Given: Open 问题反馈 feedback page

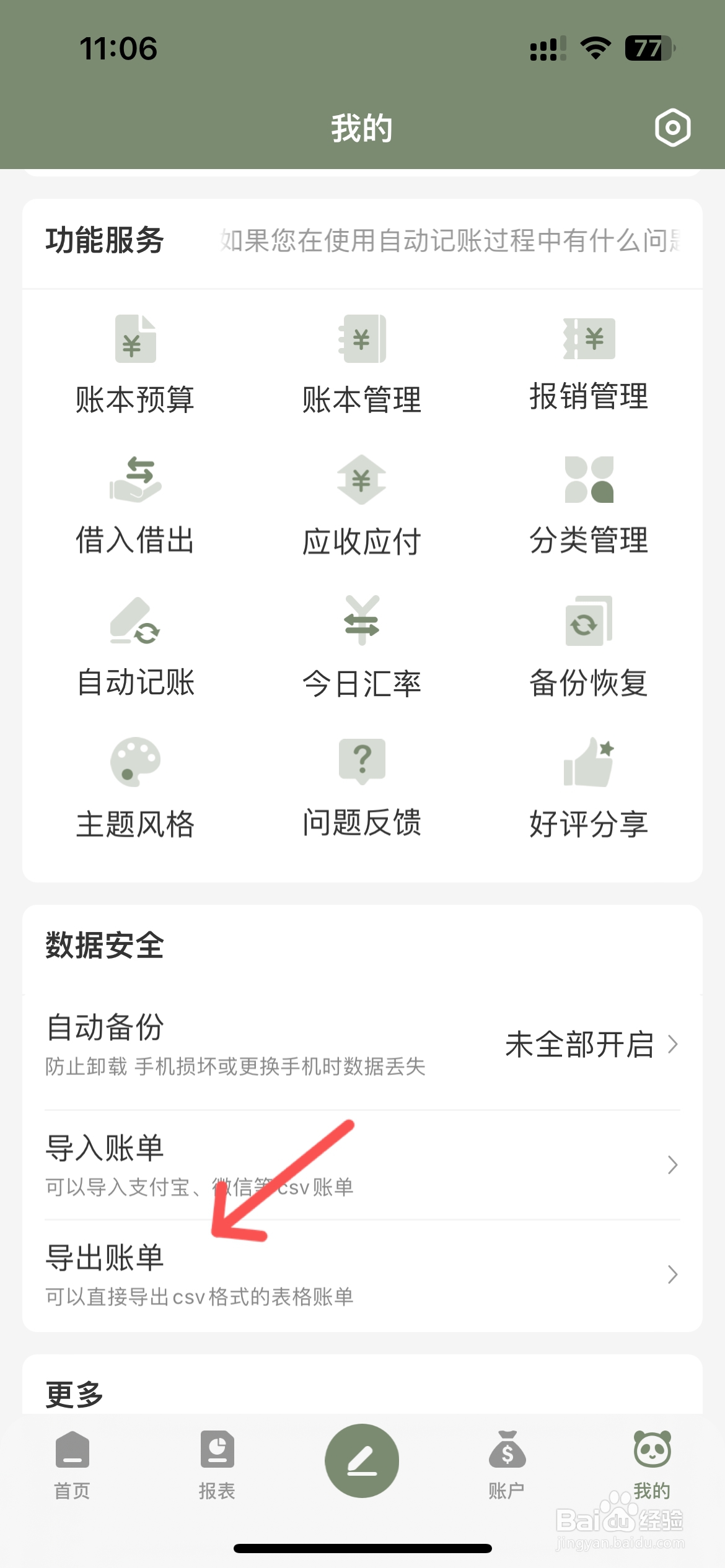Looking at the screenshot, I should point(362,788).
